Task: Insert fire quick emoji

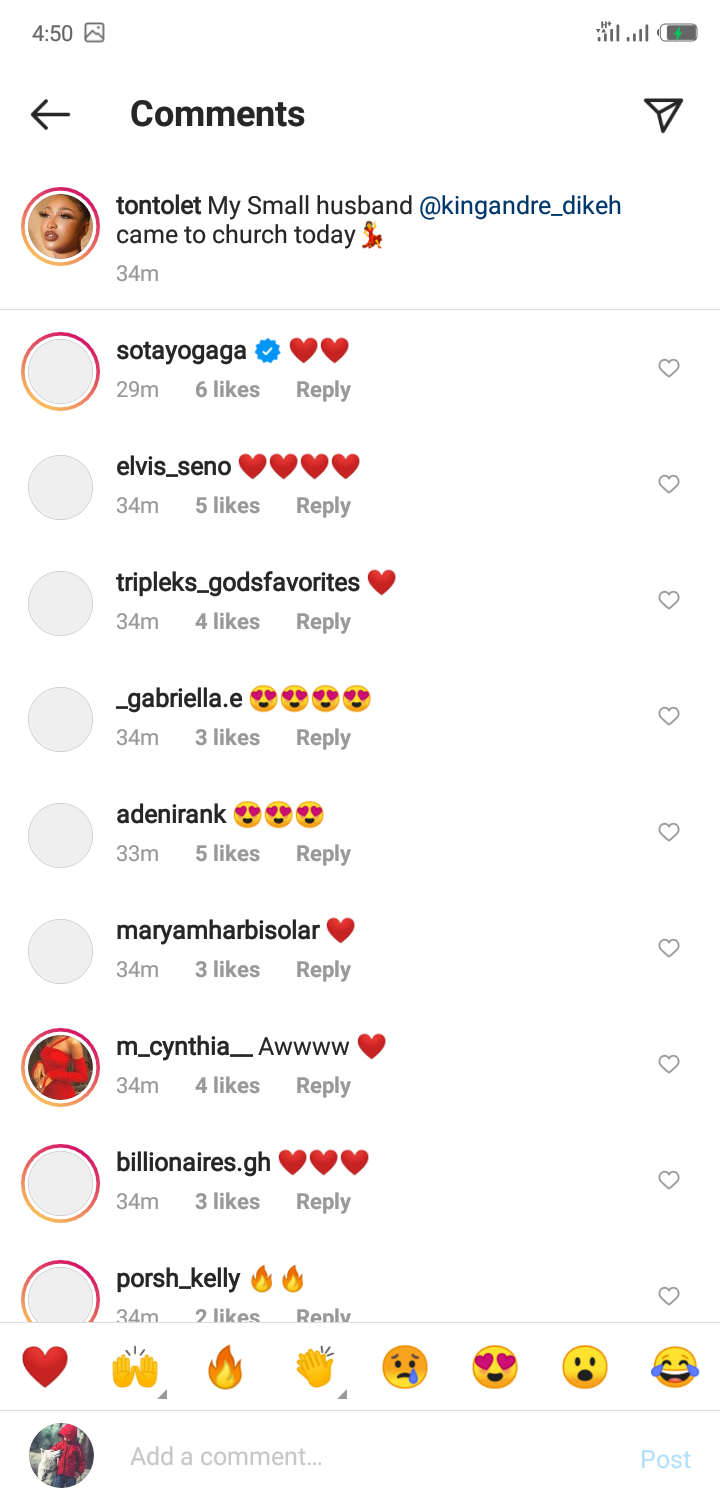Action: pyautogui.click(x=225, y=1367)
